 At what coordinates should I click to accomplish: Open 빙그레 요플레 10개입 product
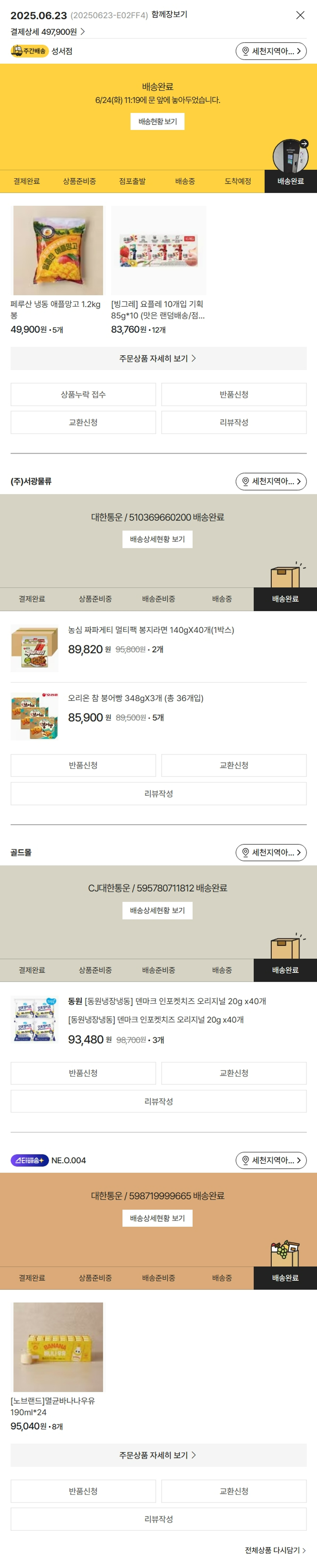tap(158, 251)
